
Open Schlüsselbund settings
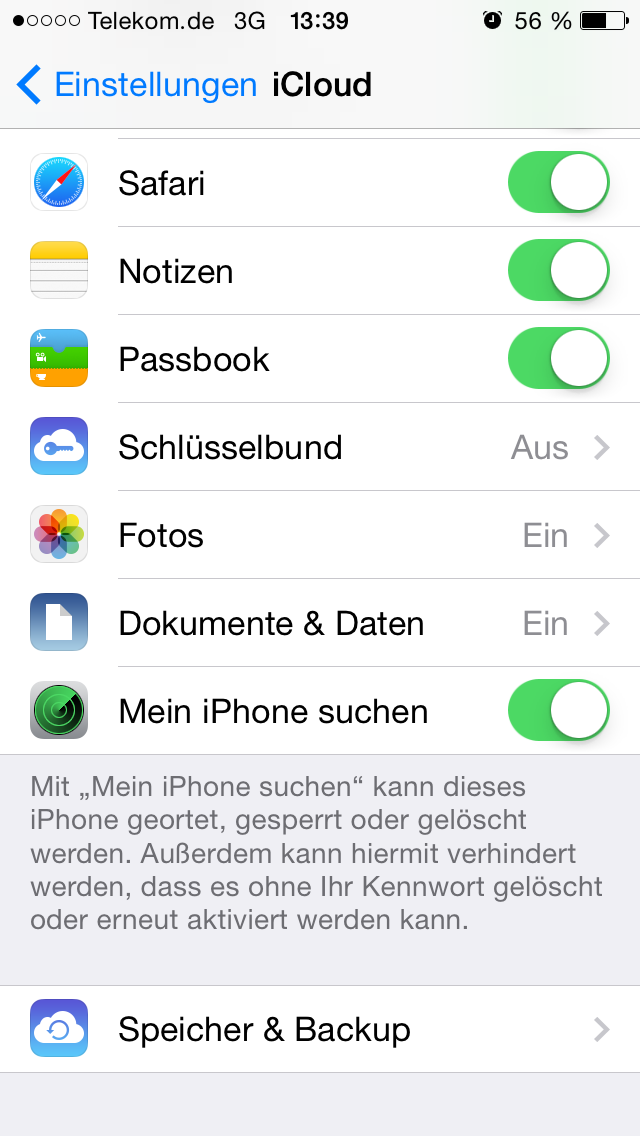[x=320, y=447]
